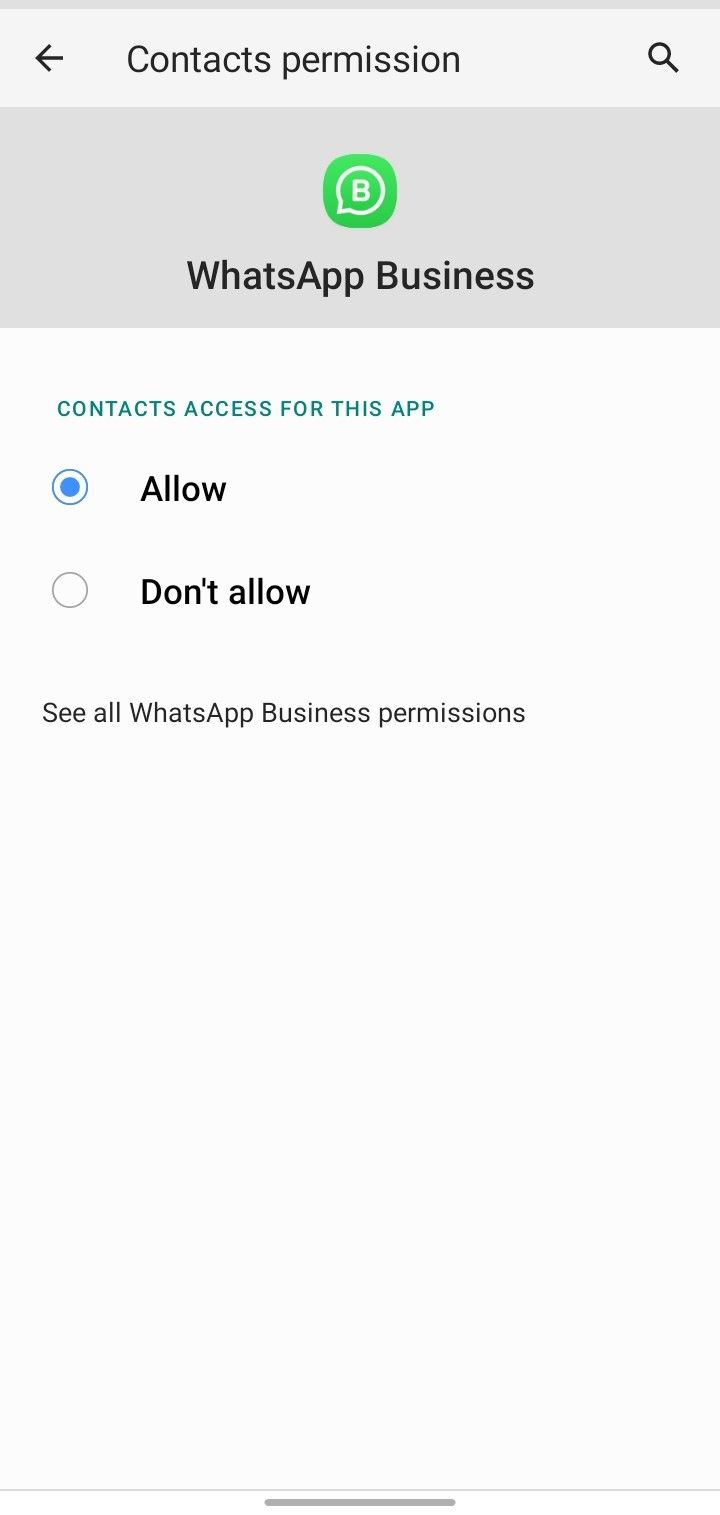Open See all WhatsApp Business permissions
The image size is (720, 1515).
click(283, 712)
